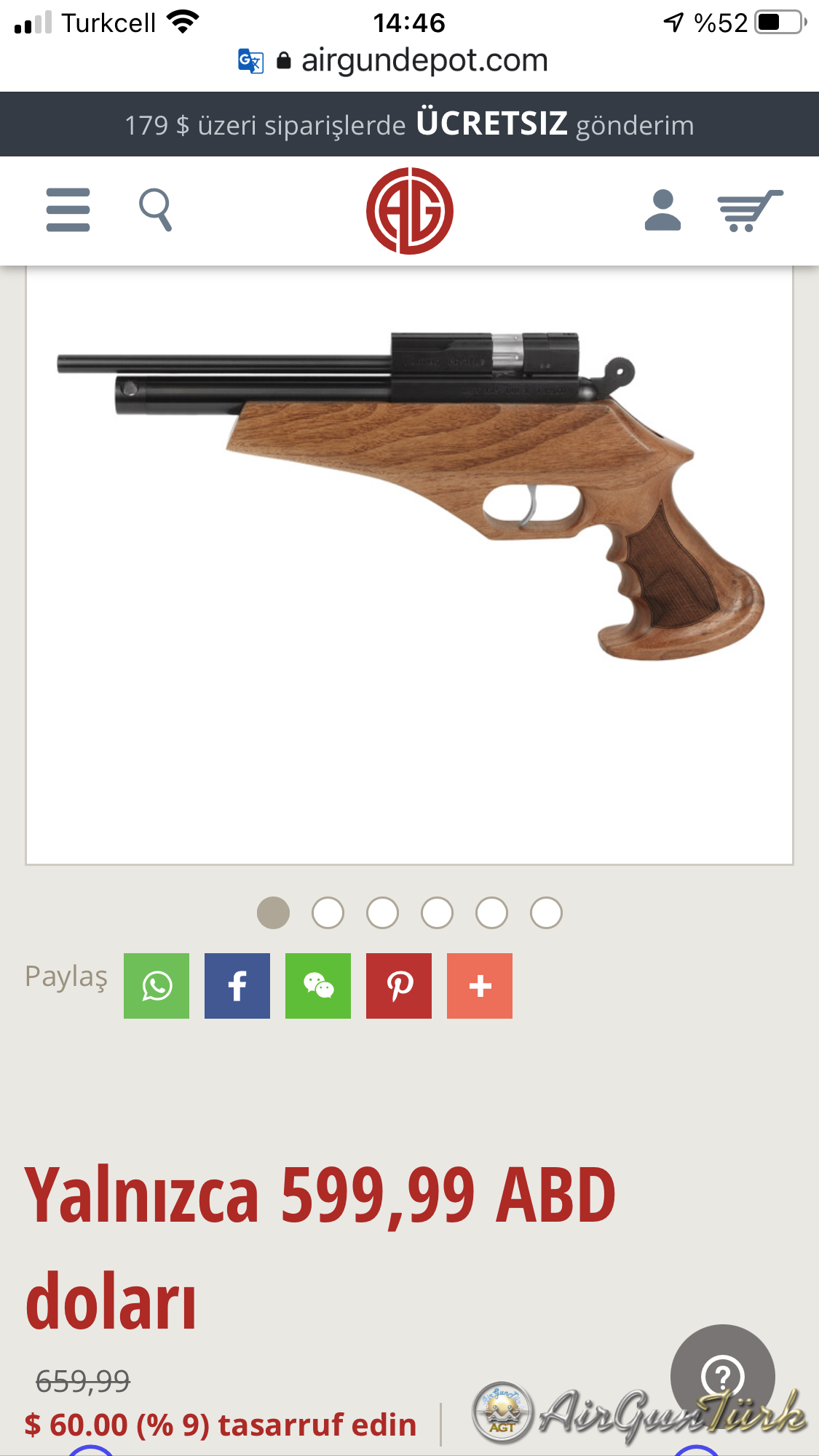
Task: Enlarge the air pistol product image
Action: click(x=409, y=495)
